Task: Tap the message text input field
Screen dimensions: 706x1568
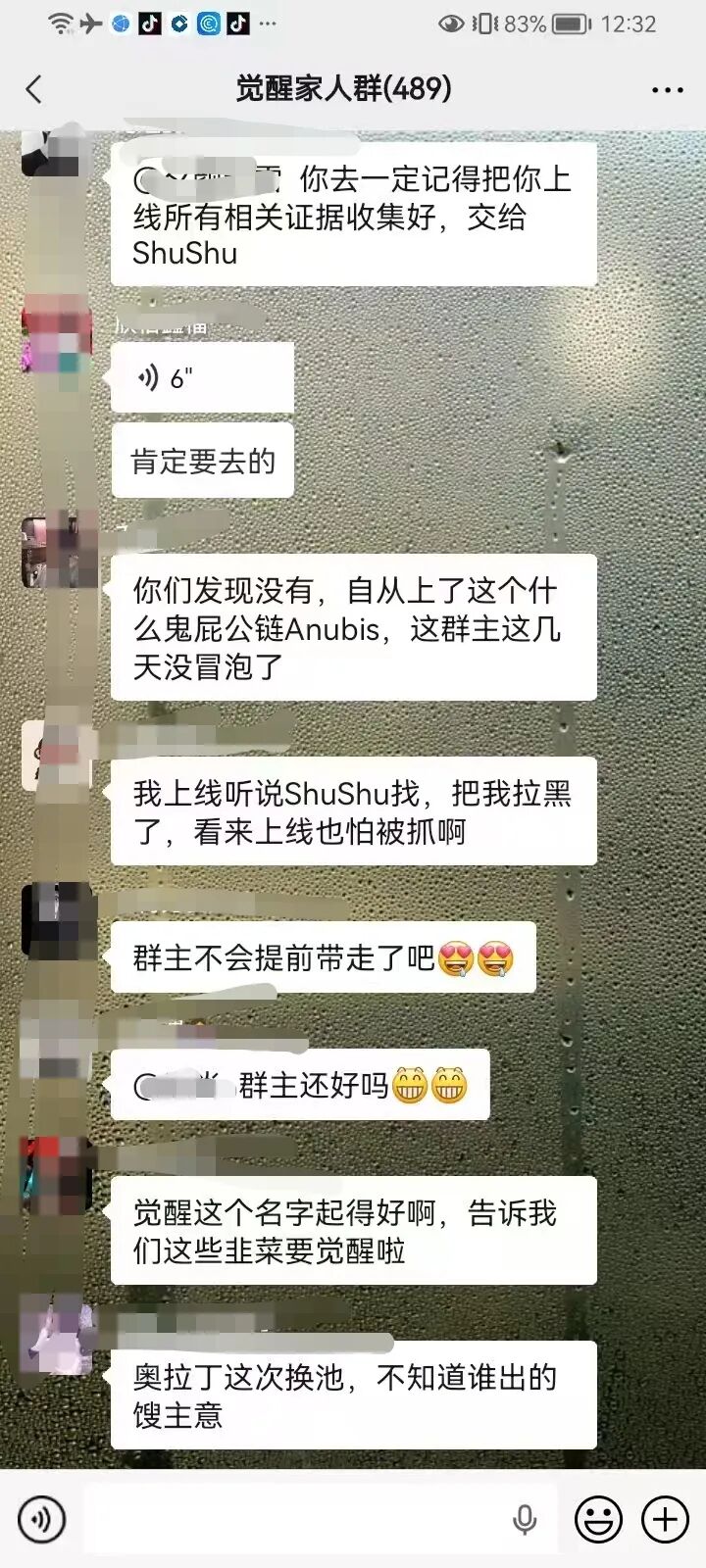Action: coord(294,1519)
